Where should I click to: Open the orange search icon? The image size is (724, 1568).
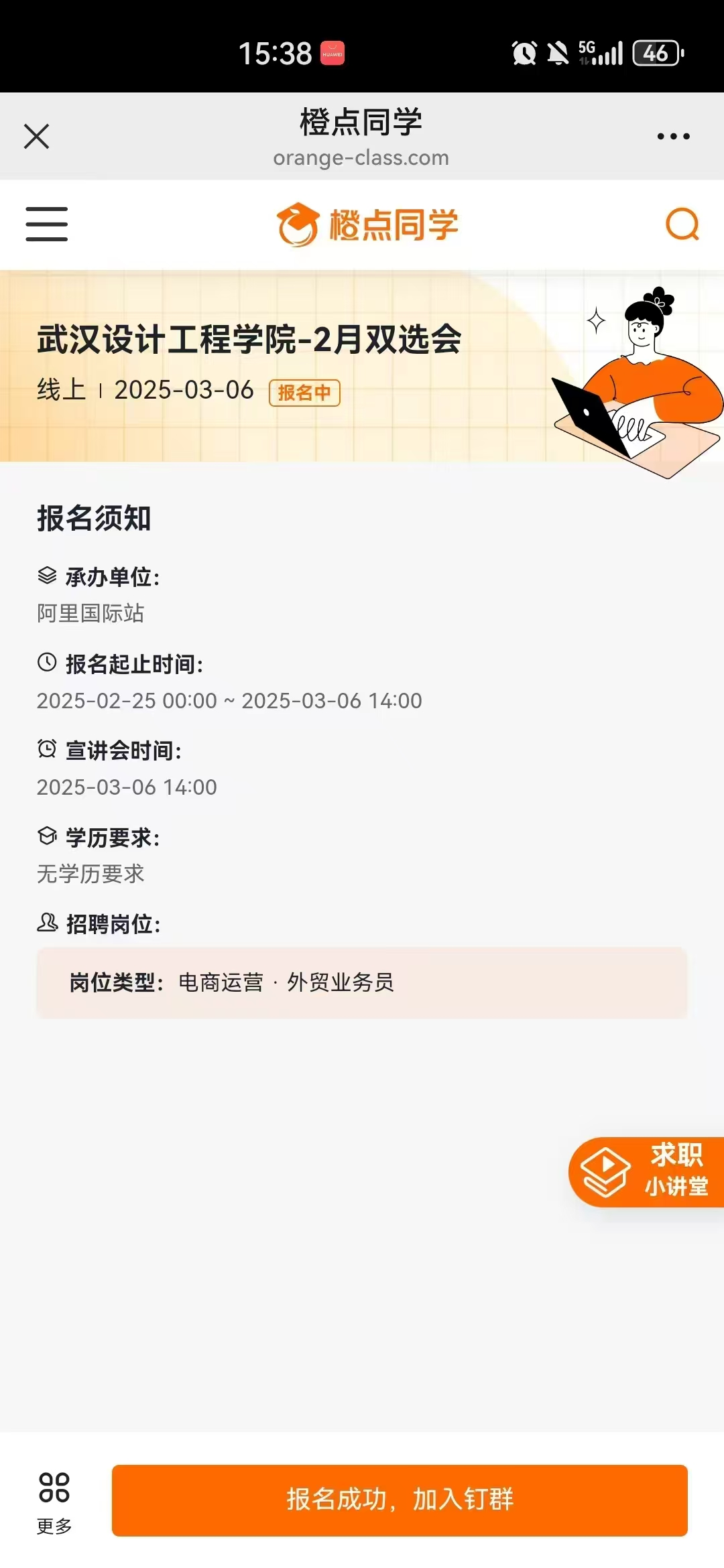point(682,224)
